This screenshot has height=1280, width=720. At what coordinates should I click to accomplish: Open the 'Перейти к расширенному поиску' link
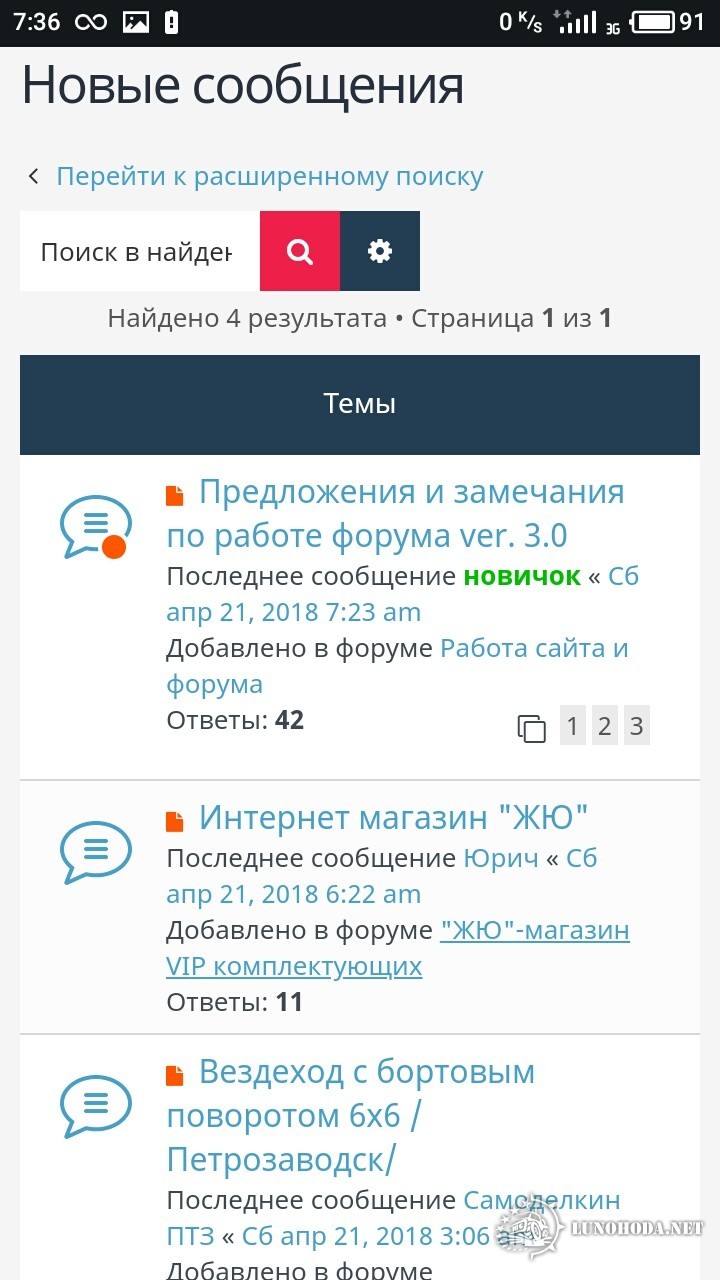point(269,177)
